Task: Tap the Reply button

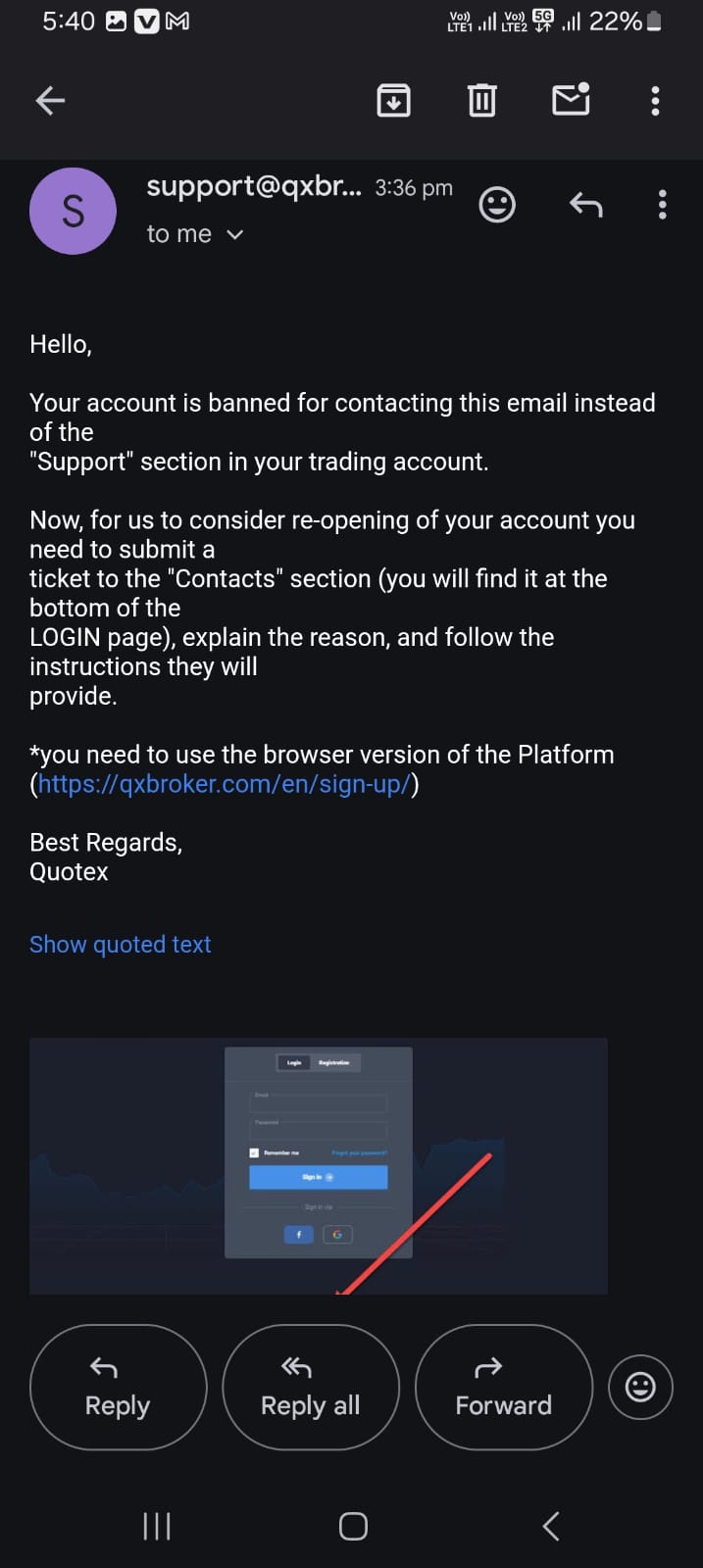Action: click(x=118, y=1387)
